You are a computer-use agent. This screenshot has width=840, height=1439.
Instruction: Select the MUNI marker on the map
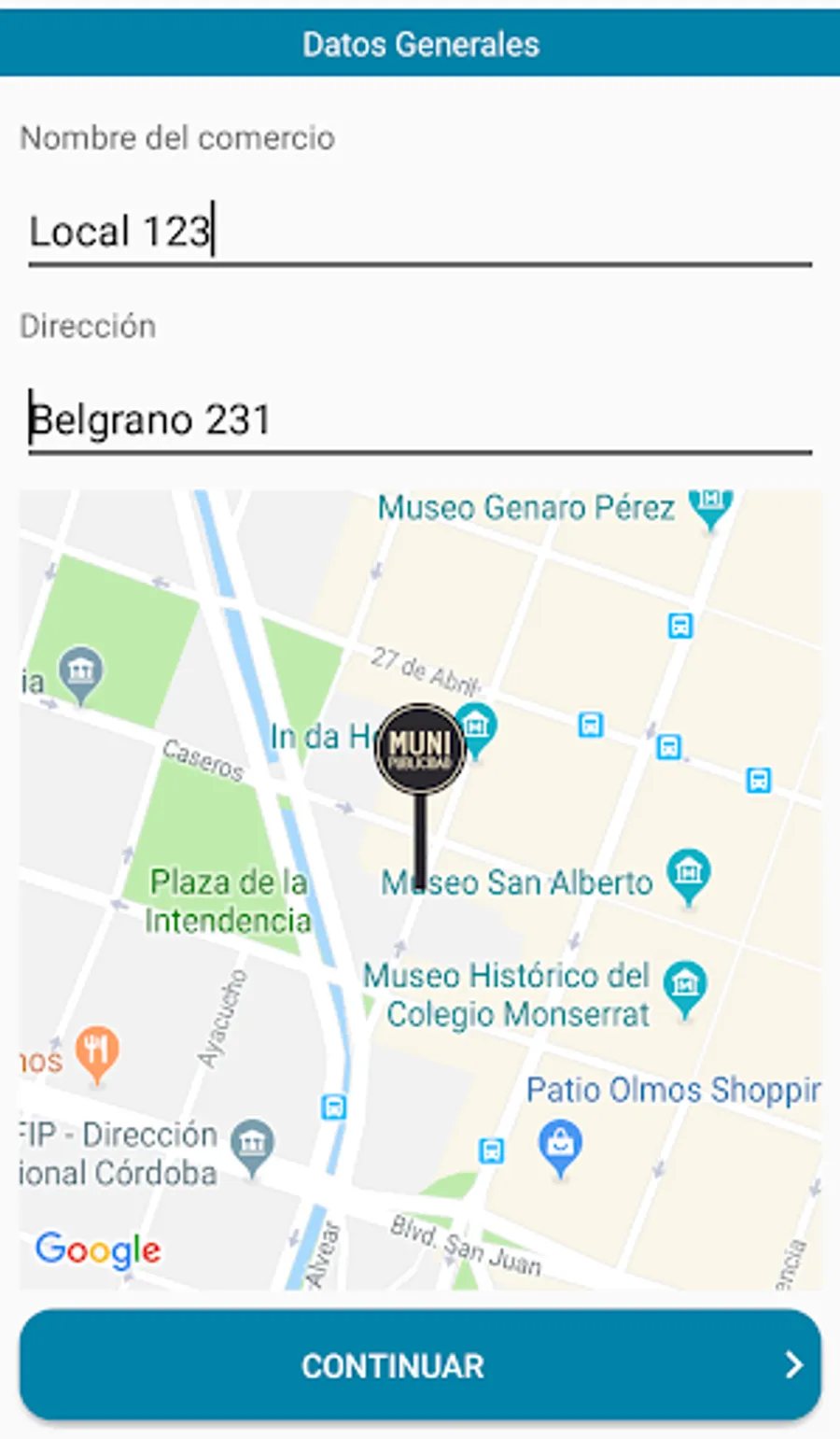click(420, 750)
